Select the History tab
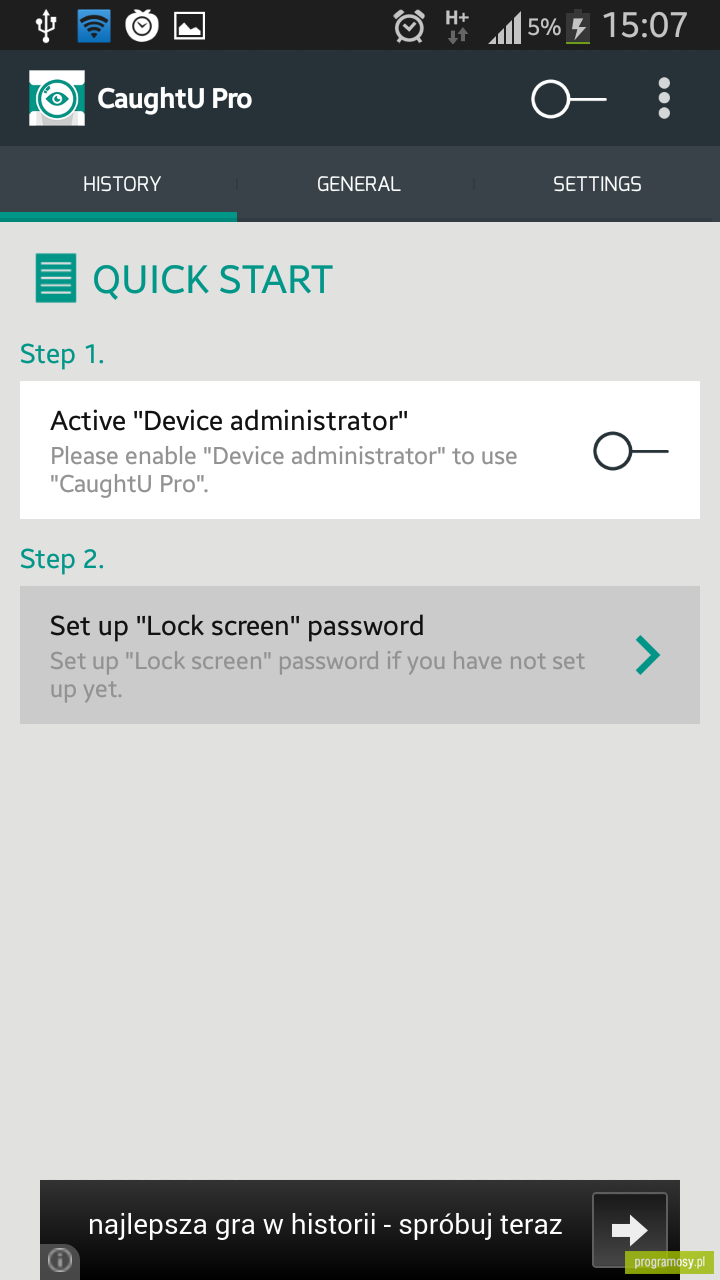 point(121,184)
